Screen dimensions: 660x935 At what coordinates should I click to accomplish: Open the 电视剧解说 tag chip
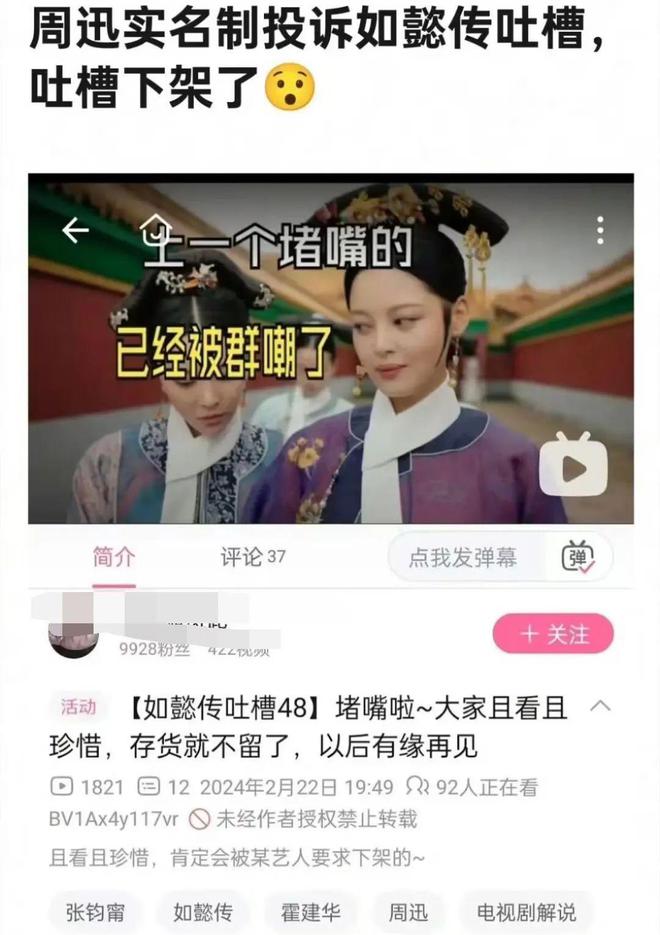tap(526, 912)
